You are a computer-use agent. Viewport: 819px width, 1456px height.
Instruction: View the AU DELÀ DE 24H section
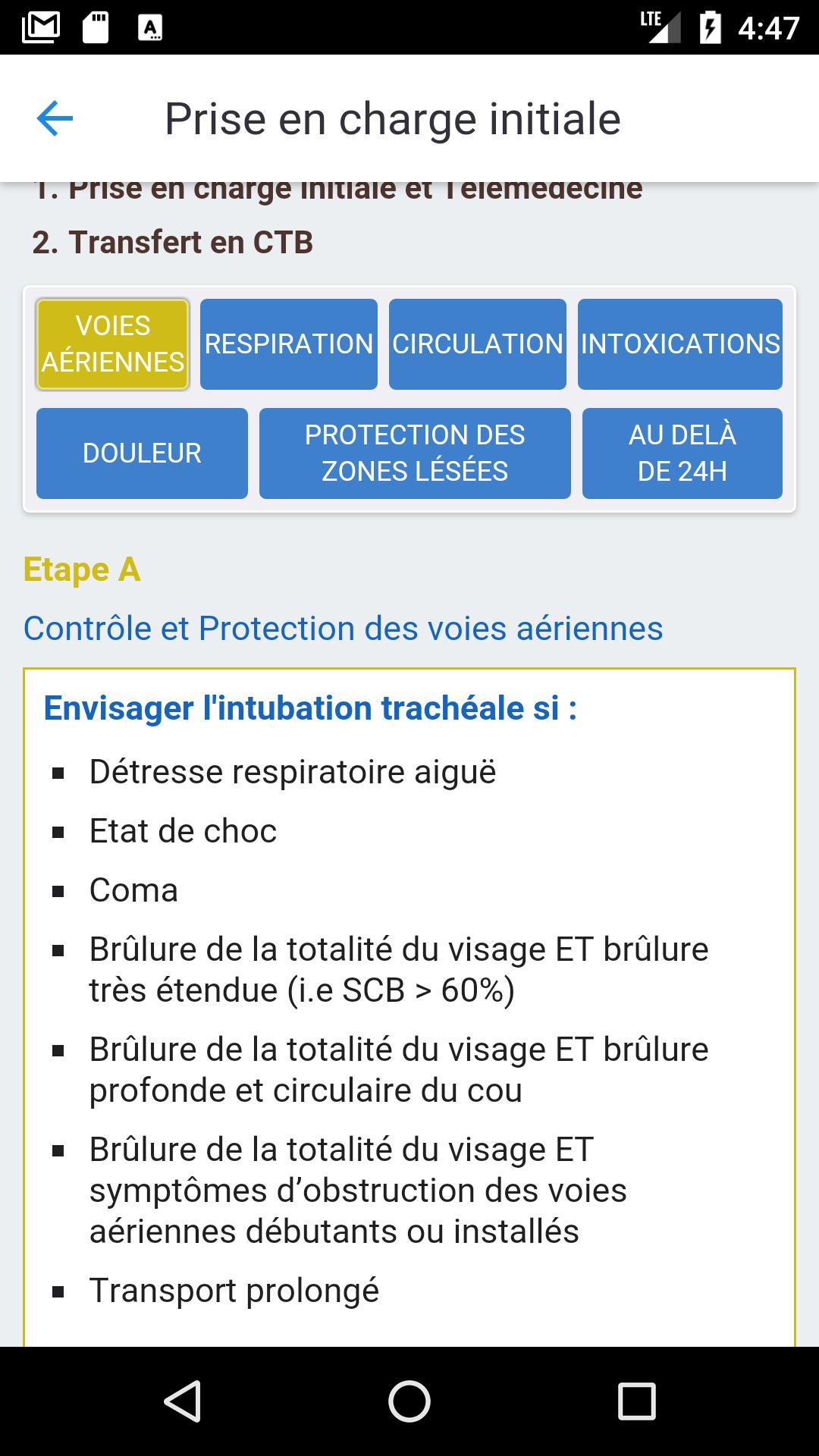[x=682, y=453]
